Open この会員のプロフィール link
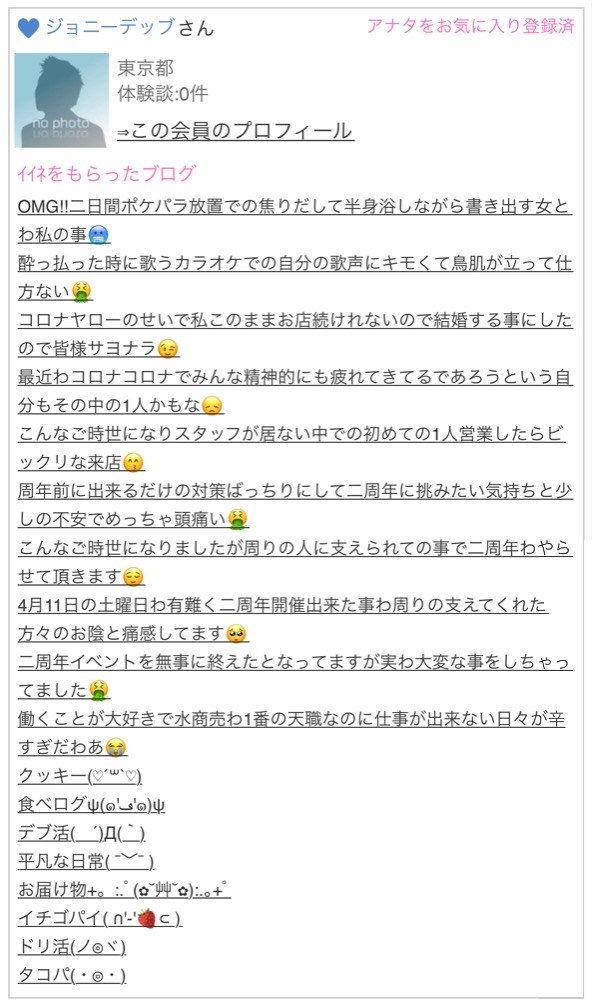 point(235,131)
